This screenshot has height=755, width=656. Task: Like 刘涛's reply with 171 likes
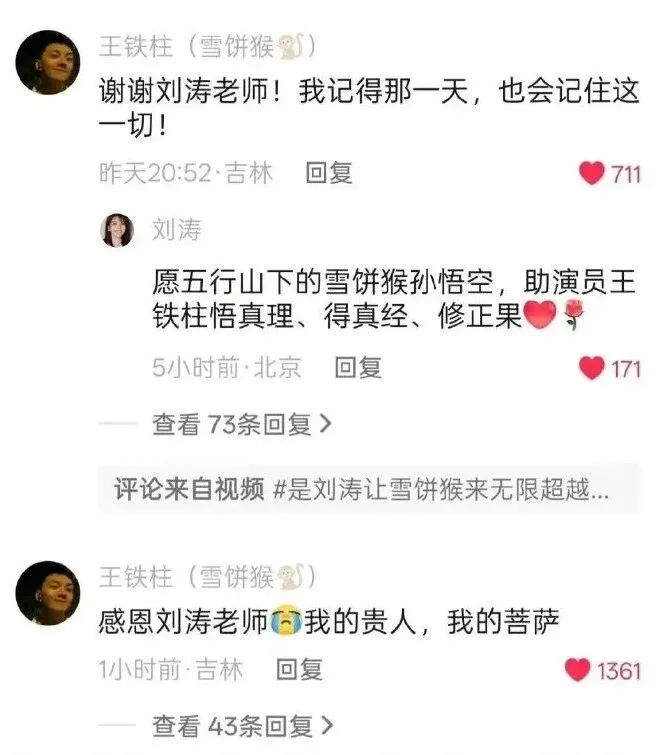click(x=593, y=368)
